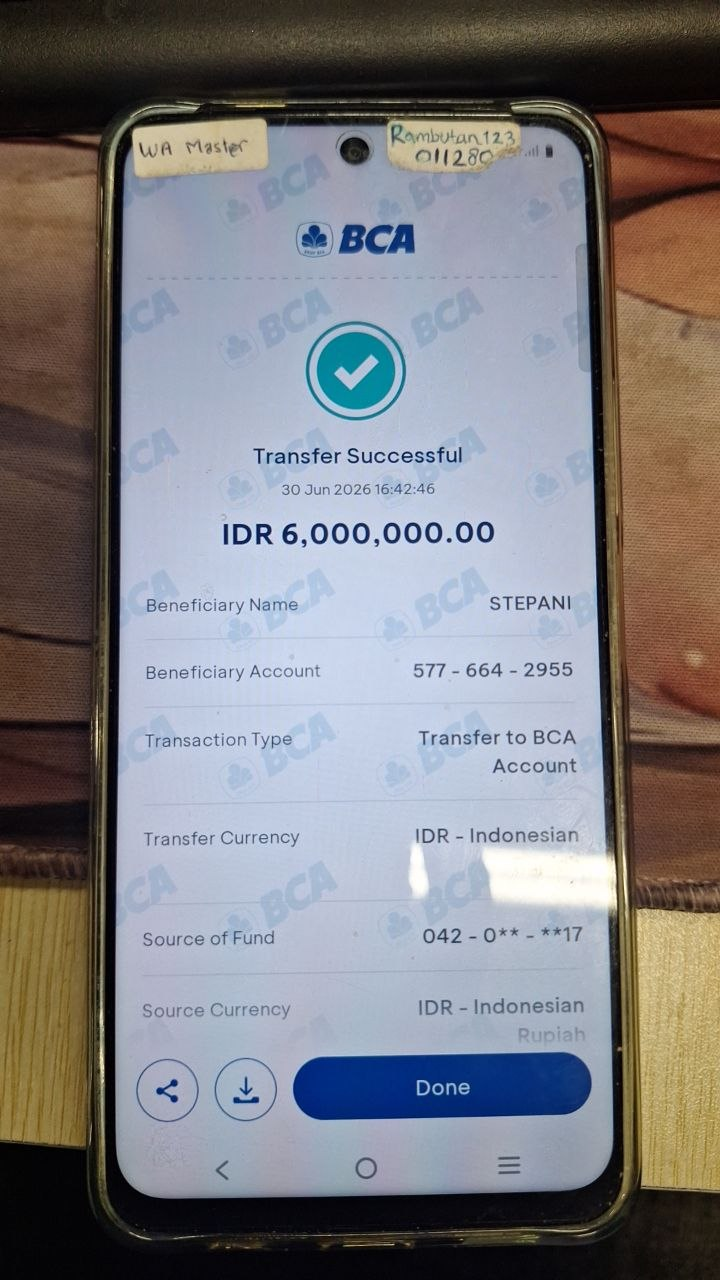Download the transfer receipt
This screenshot has width=720, height=1280.
click(245, 1089)
